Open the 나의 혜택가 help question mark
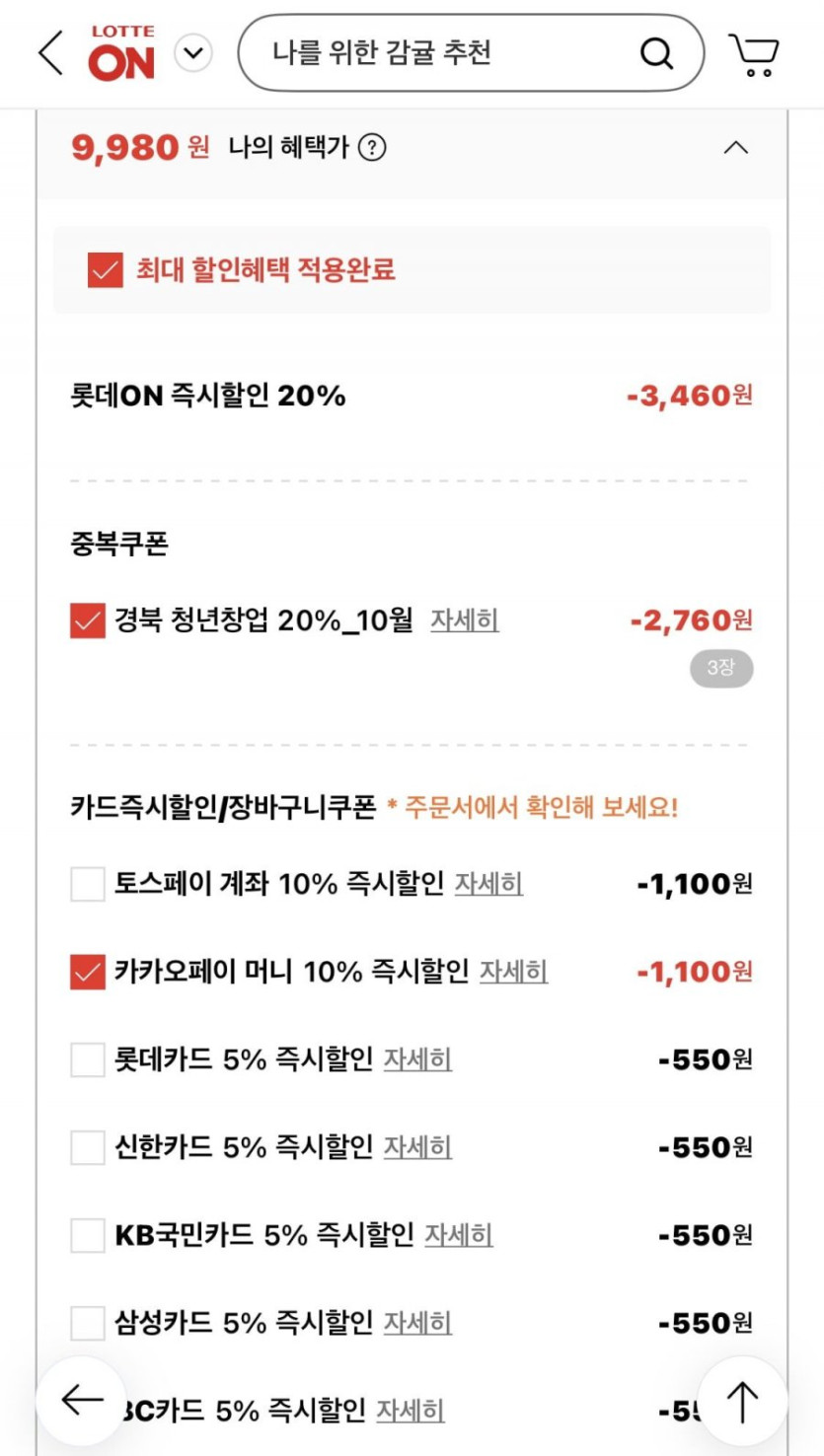This screenshot has height=1456, width=824. click(x=372, y=148)
